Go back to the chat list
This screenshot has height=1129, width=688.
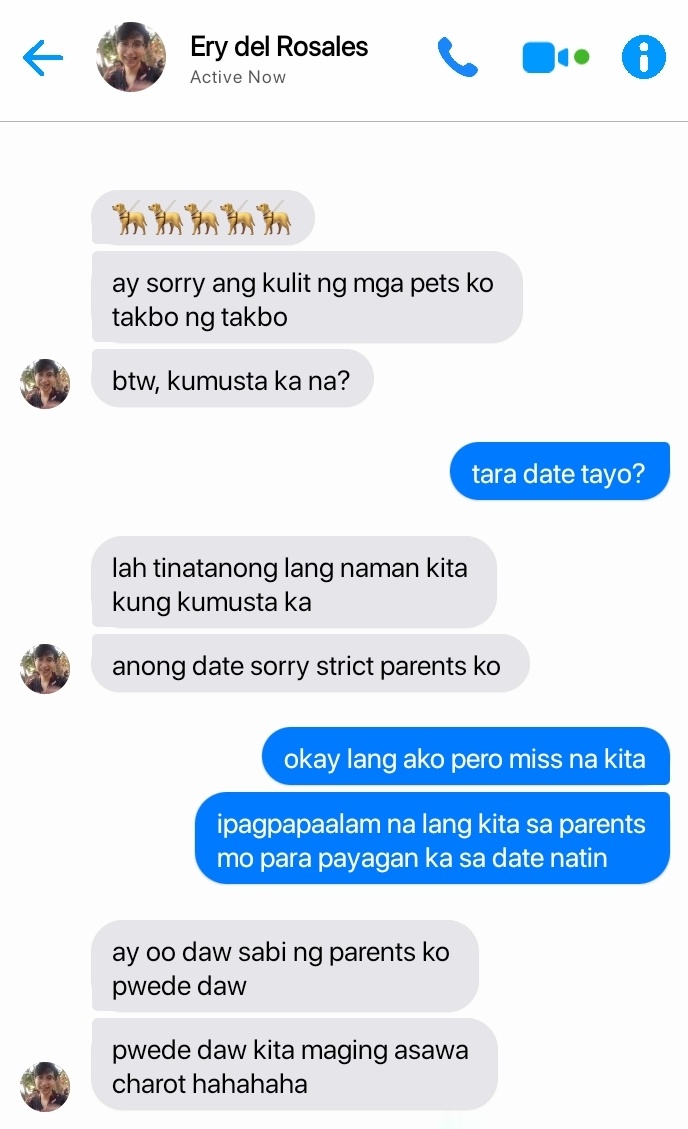click(43, 58)
